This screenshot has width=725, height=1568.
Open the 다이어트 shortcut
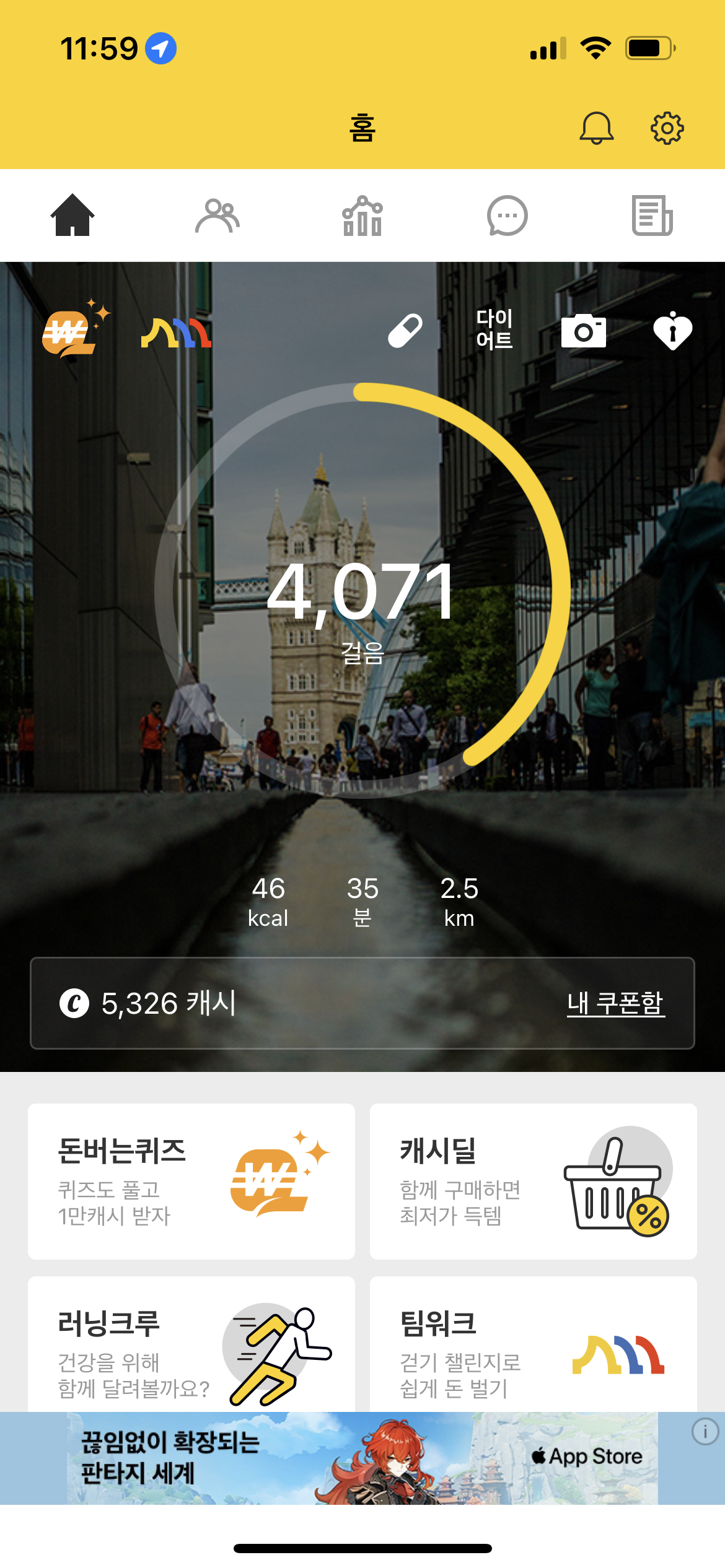tap(494, 329)
